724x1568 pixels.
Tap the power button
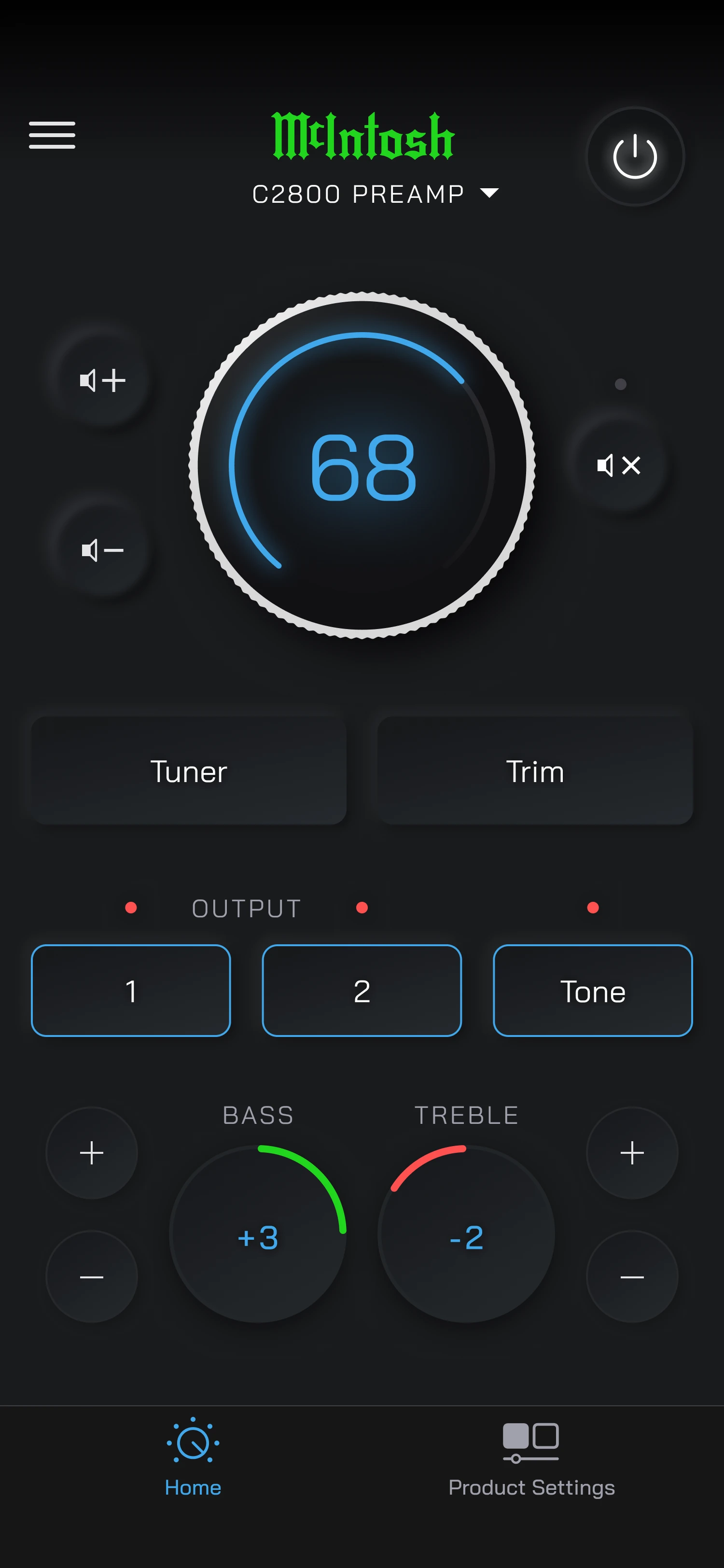[x=635, y=156]
